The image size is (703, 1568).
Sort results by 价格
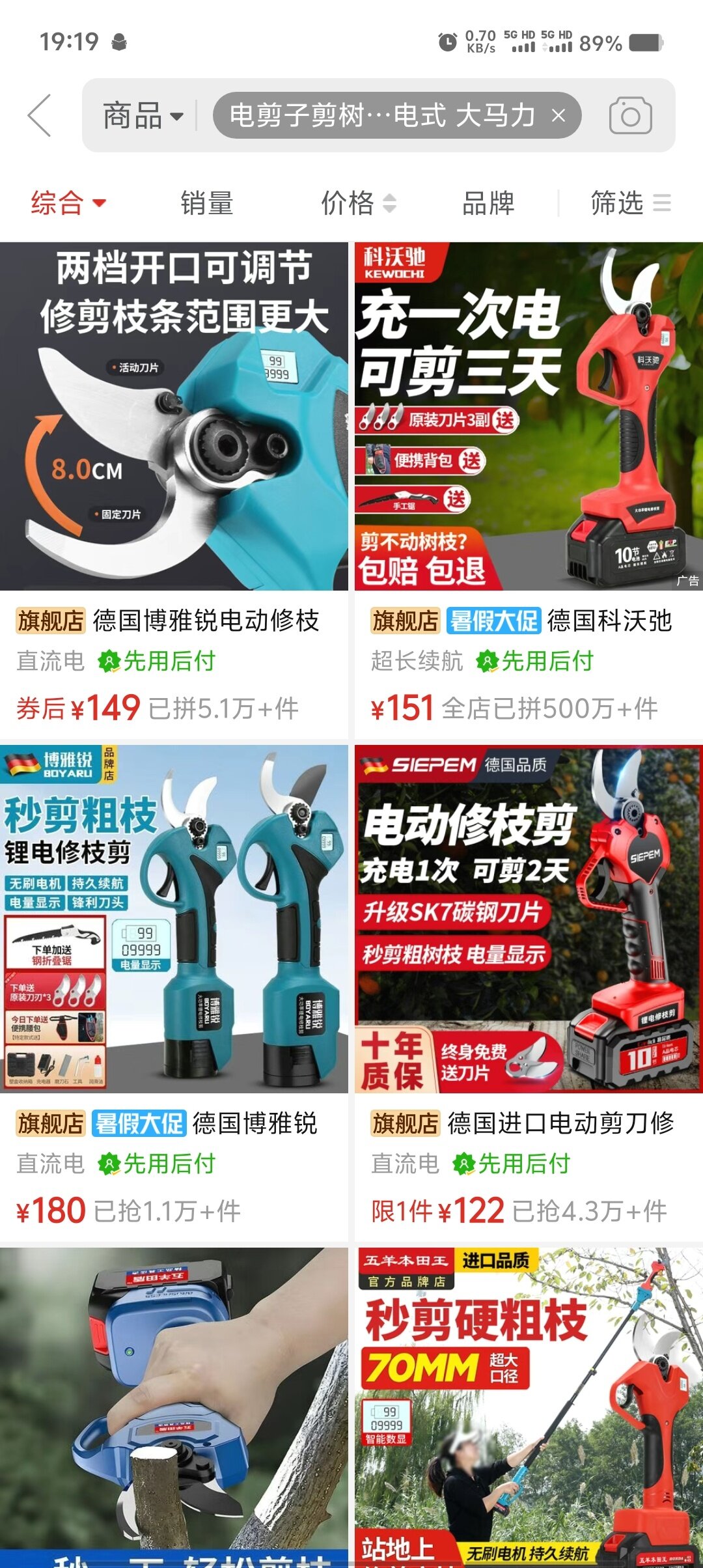pos(357,203)
